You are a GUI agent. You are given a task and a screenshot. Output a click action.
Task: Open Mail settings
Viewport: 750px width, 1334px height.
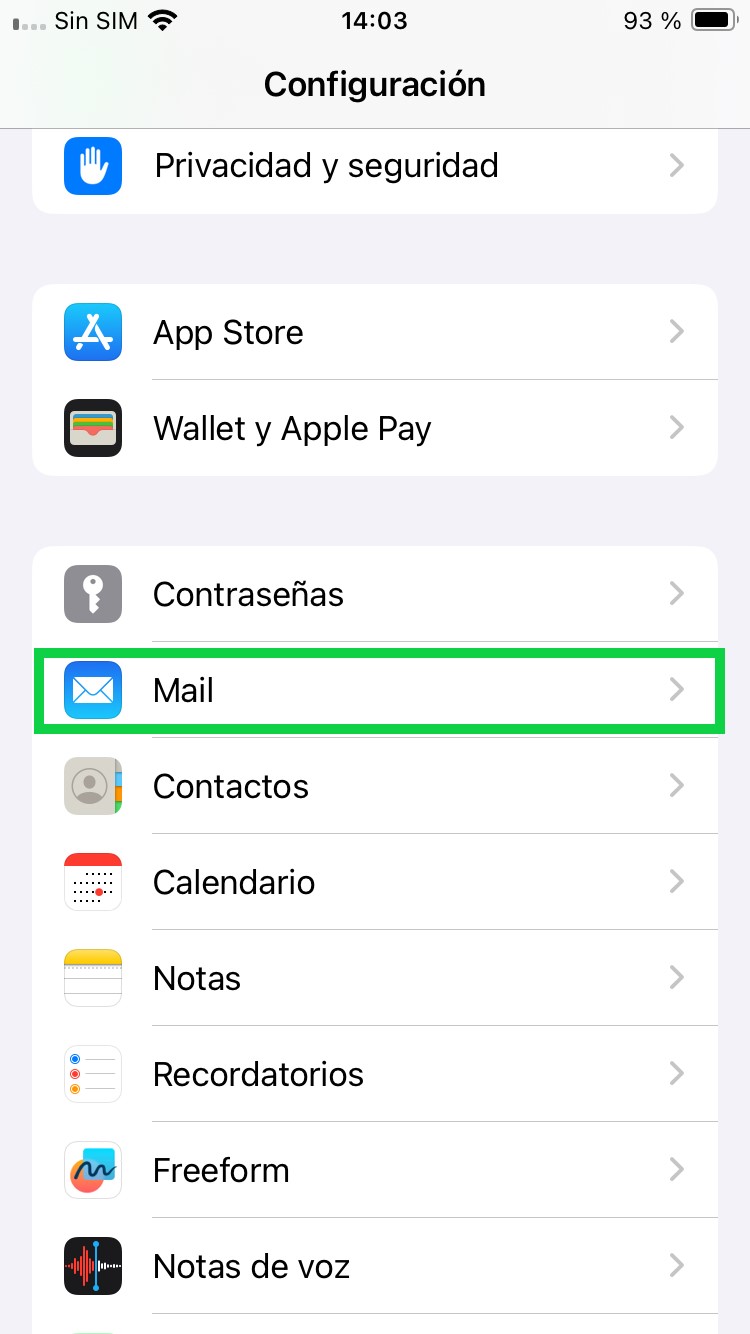(375, 690)
